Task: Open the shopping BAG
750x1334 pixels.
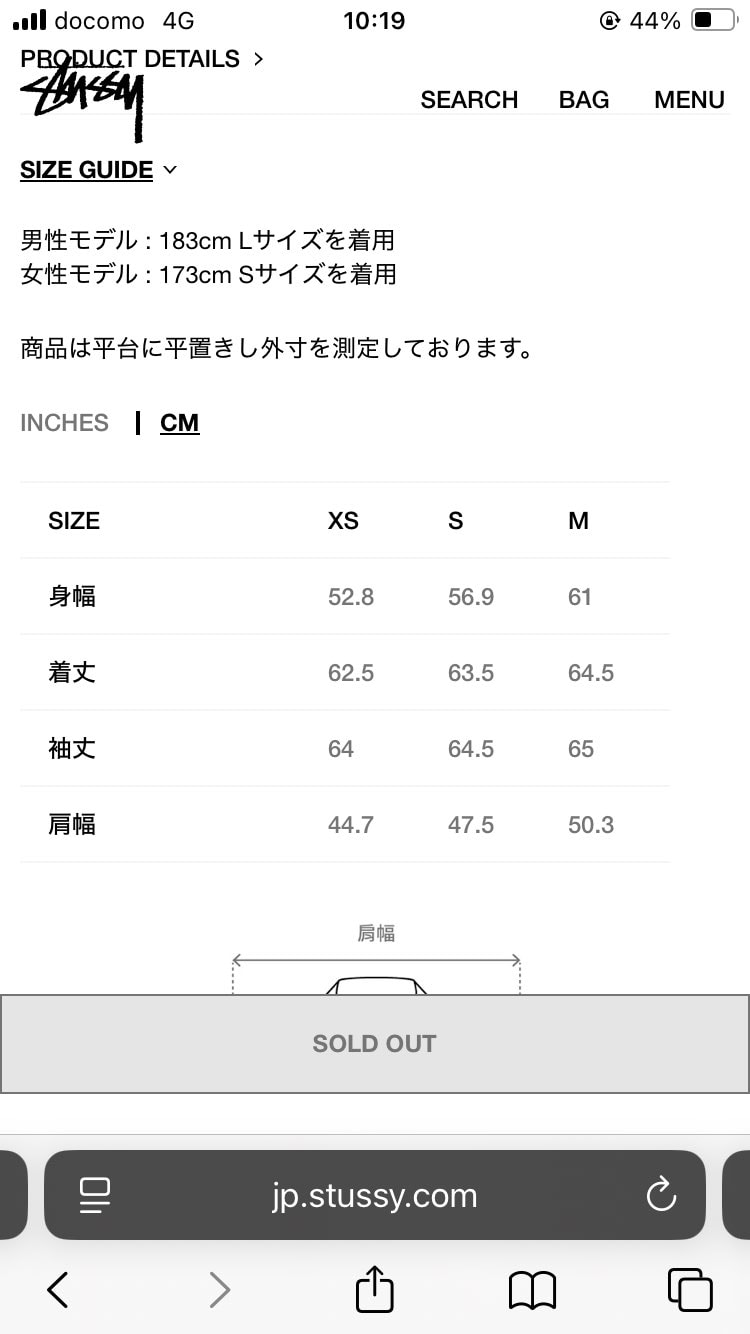Action: tap(584, 100)
